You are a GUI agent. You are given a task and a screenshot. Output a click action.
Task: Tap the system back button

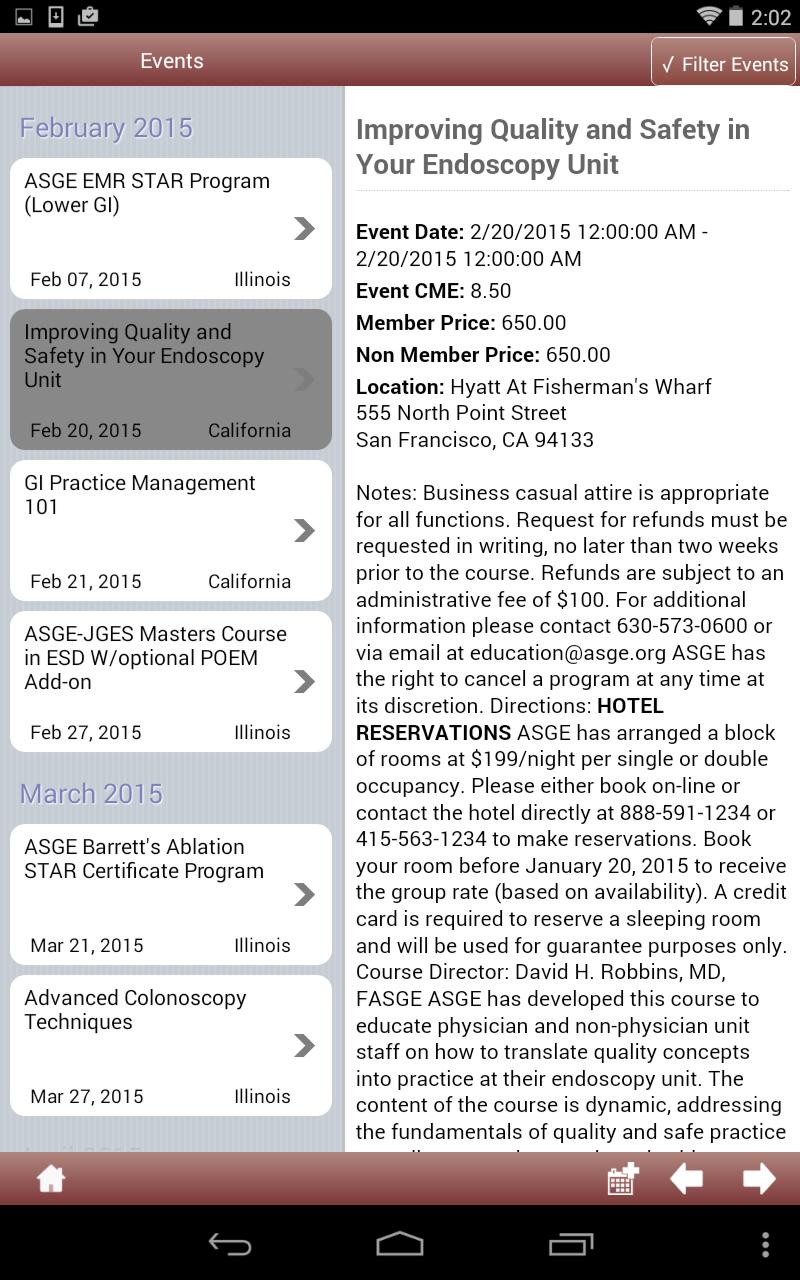(229, 1244)
